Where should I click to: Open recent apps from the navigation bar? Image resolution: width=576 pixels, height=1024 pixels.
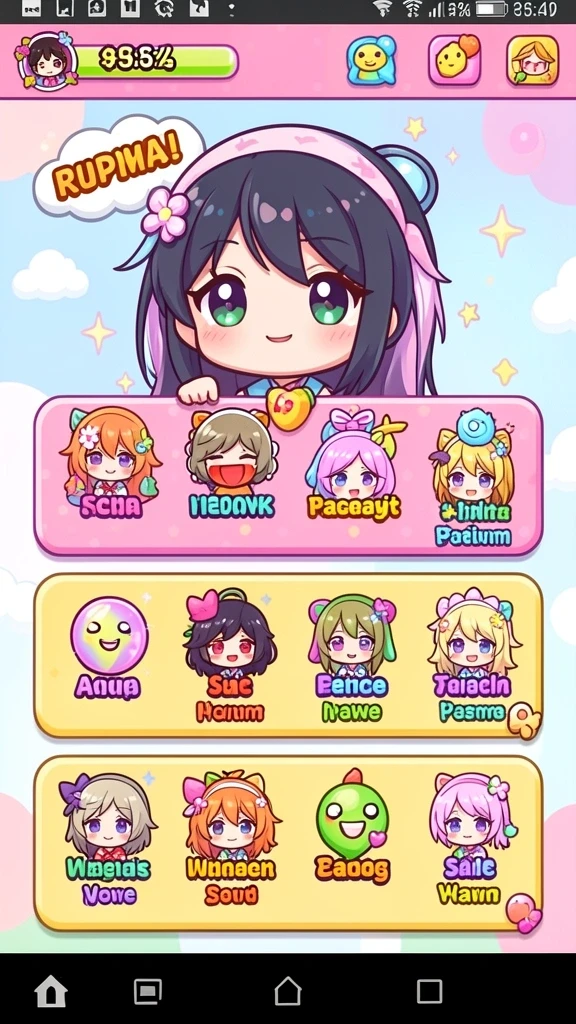[x=429, y=991]
